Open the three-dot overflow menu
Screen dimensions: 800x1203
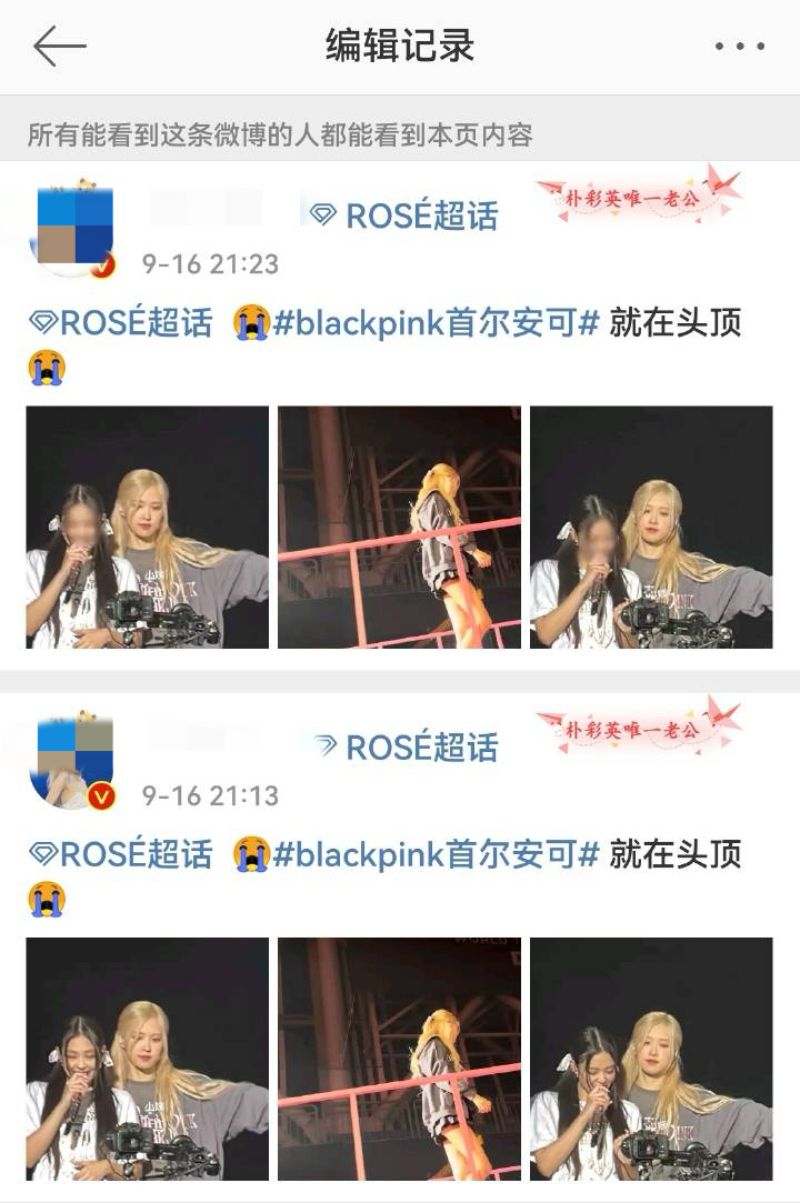pos(739,47)
